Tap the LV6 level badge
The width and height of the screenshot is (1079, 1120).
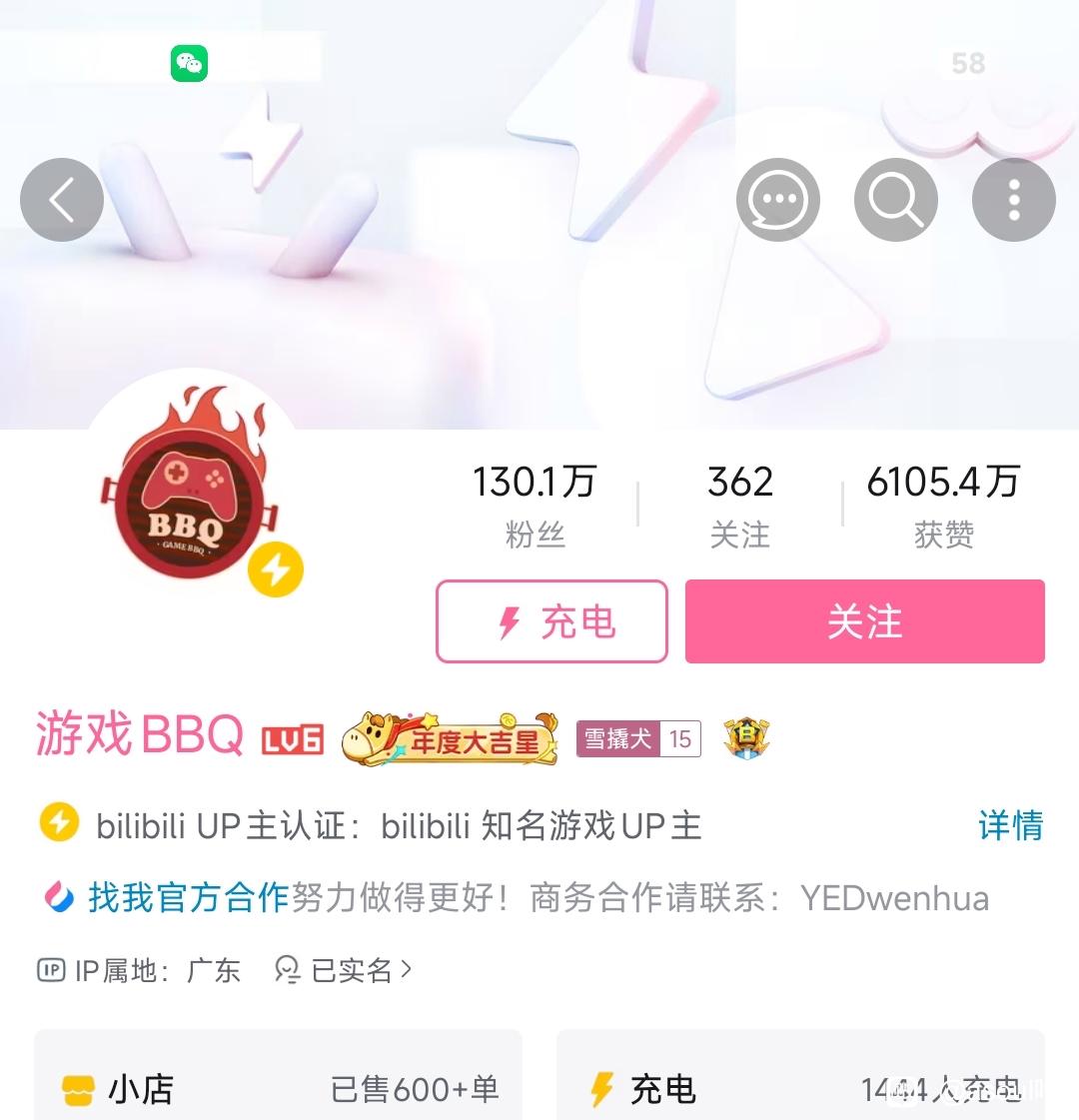(293, 739)
